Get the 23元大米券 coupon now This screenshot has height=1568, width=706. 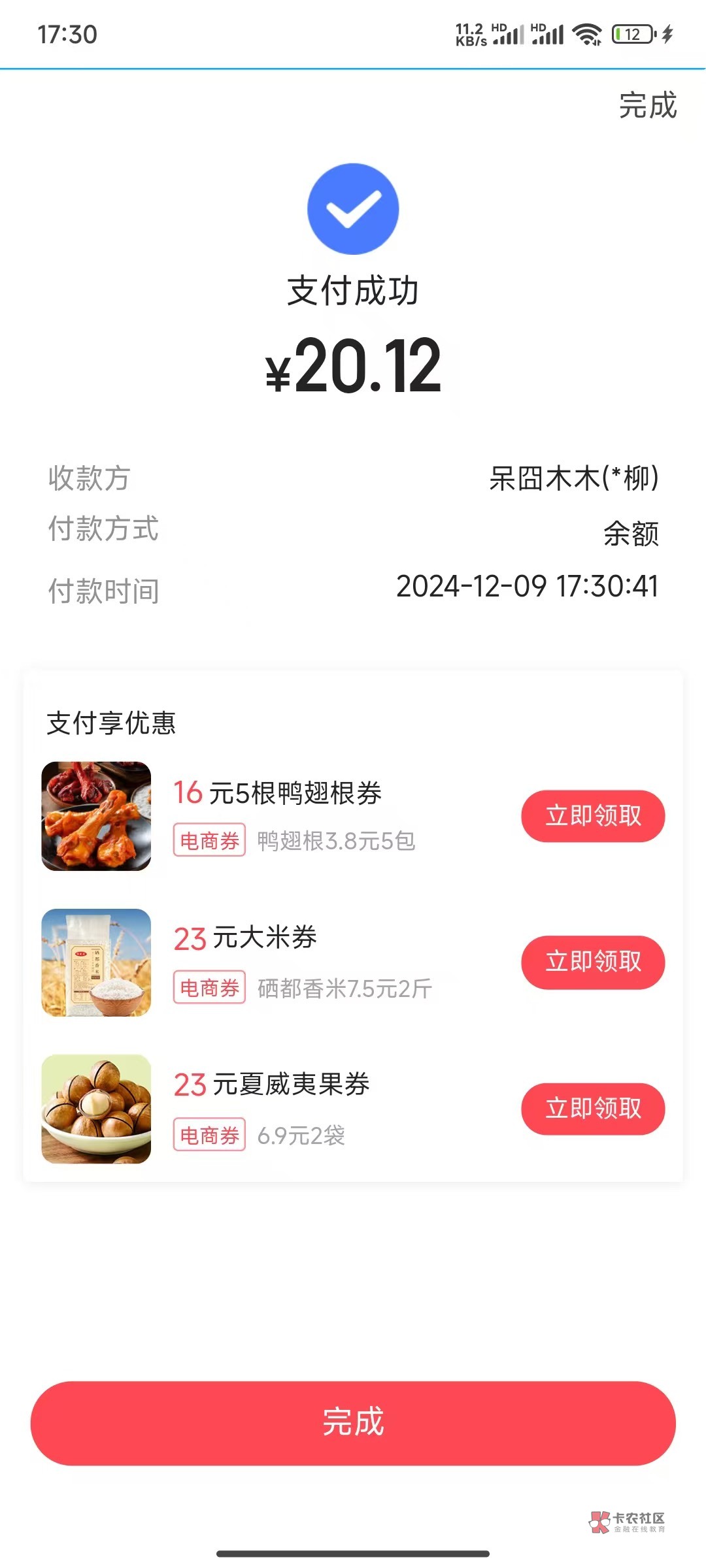coord(592,962)
